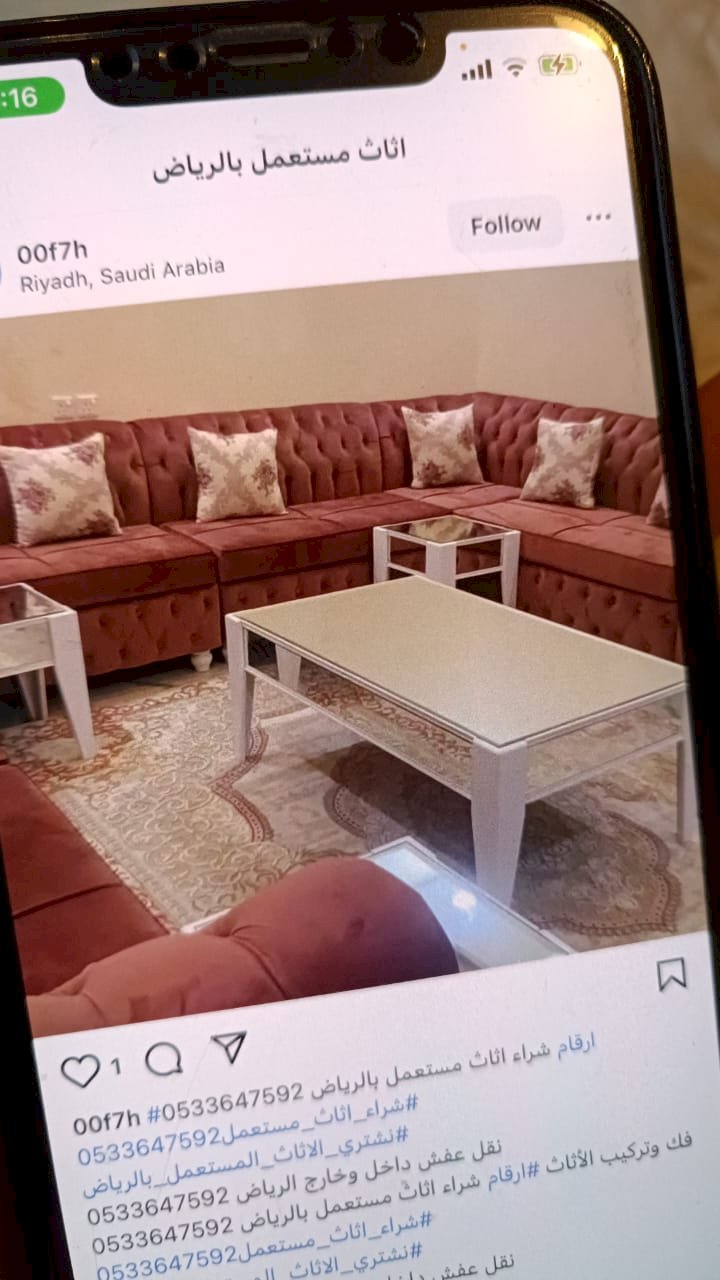Open the 00f7h profile from post header
Viewport: 720px width, 1280px height.
pos(52,252)
